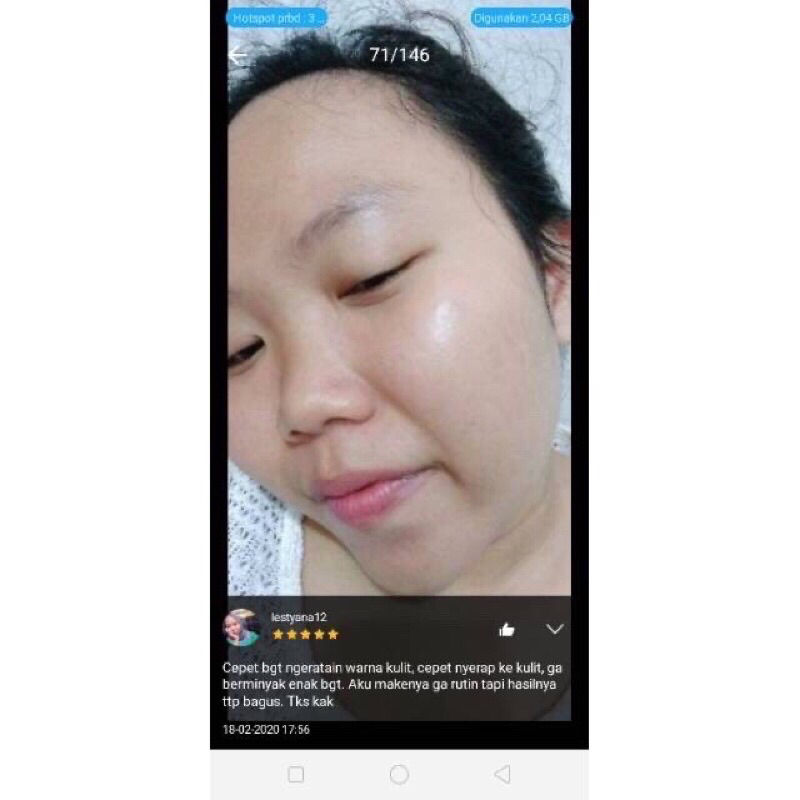Go back from the review photo viewer
This screenshot has height=800, width=800.
[237, 56]
